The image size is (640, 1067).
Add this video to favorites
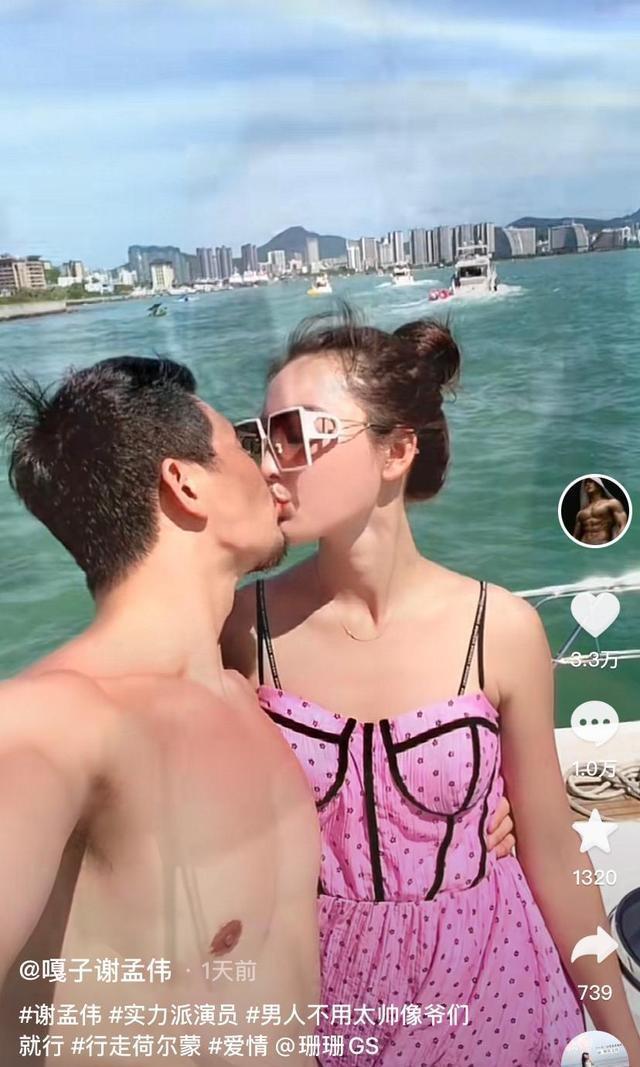(594, 832)
